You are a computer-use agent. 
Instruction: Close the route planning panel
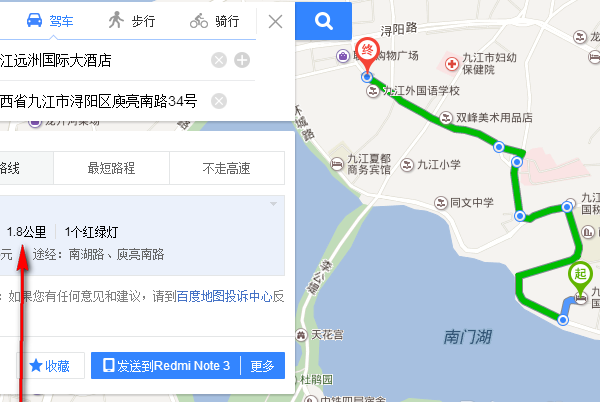coord(276,20)
